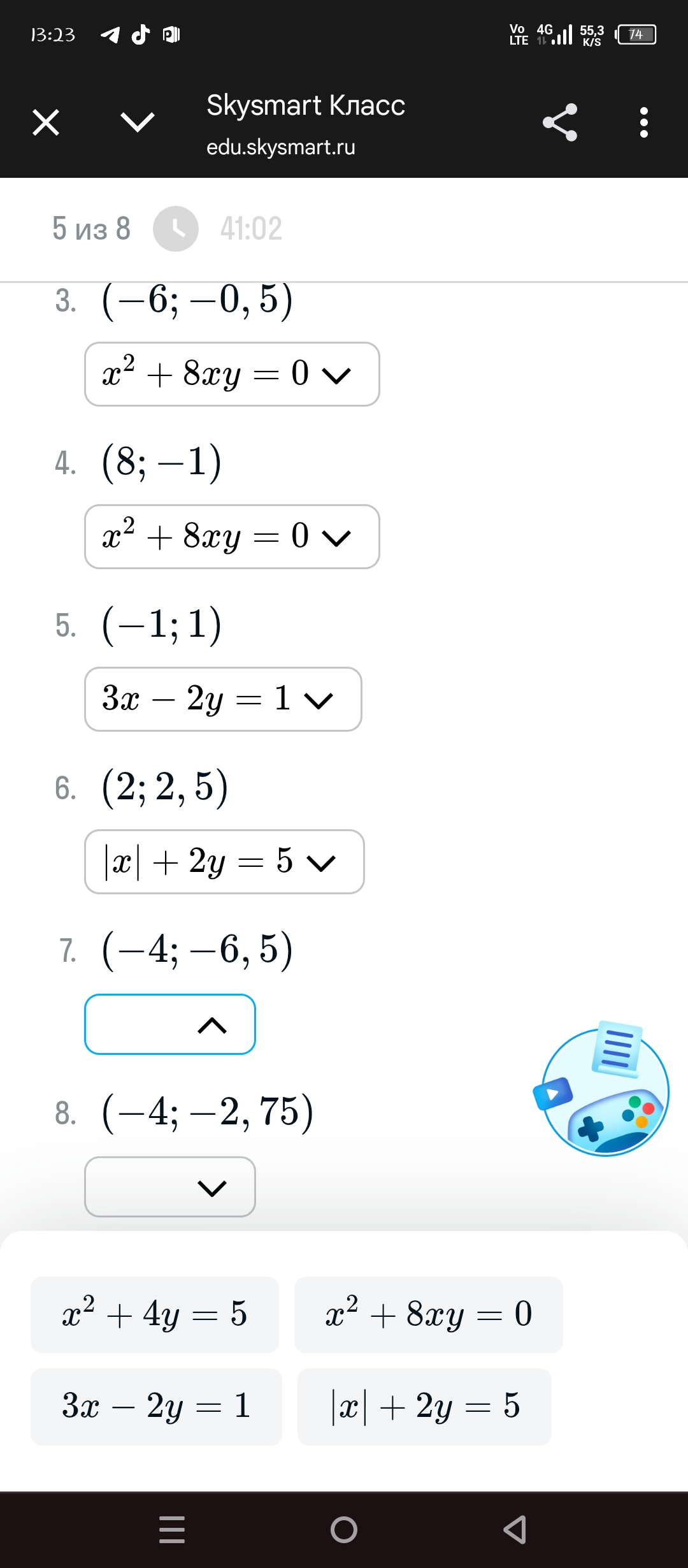The image size is (688, 1568).
Task: Open the dropdown for point (−6; −0,5)
Action: (x=232, y=374)
